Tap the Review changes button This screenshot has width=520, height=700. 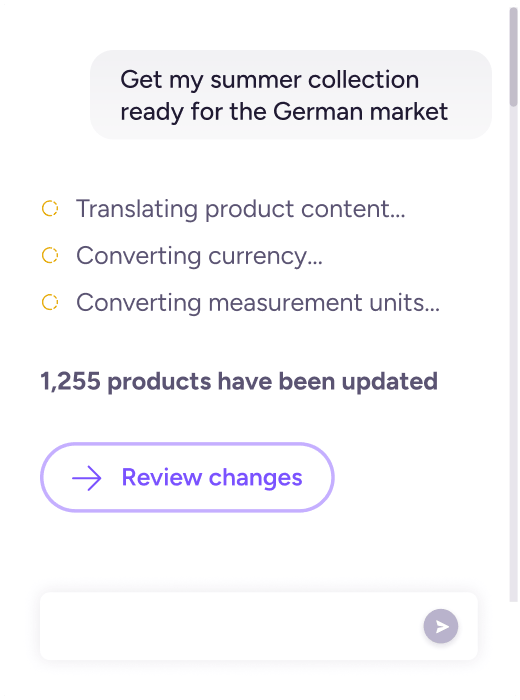coord(187,477)
